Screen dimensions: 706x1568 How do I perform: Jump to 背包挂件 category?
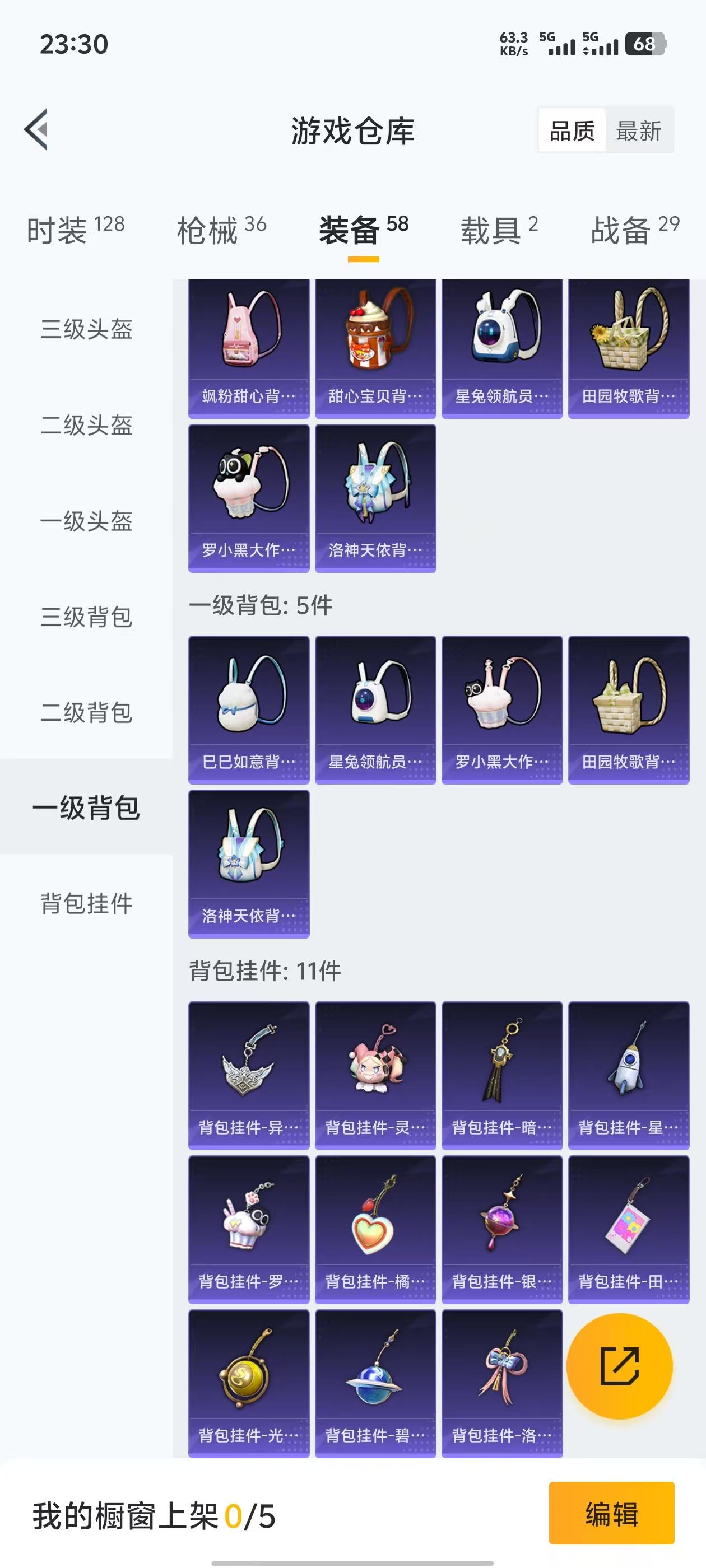click(x=86, y=903)
